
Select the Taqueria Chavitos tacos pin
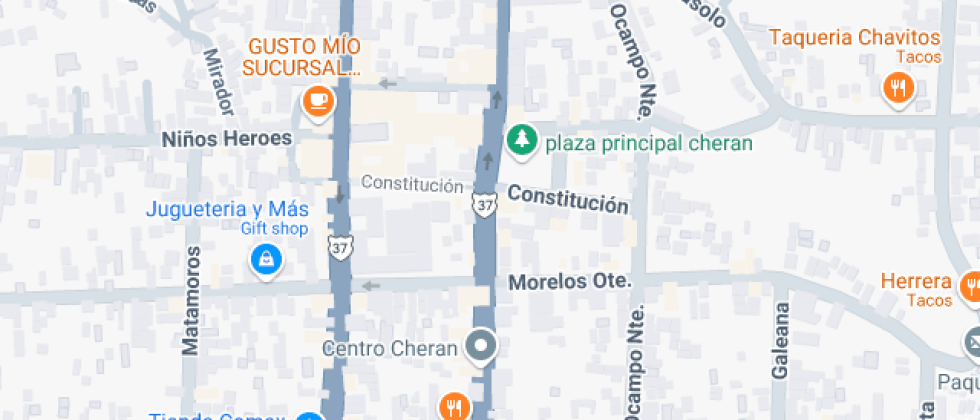tap(899, 87)
